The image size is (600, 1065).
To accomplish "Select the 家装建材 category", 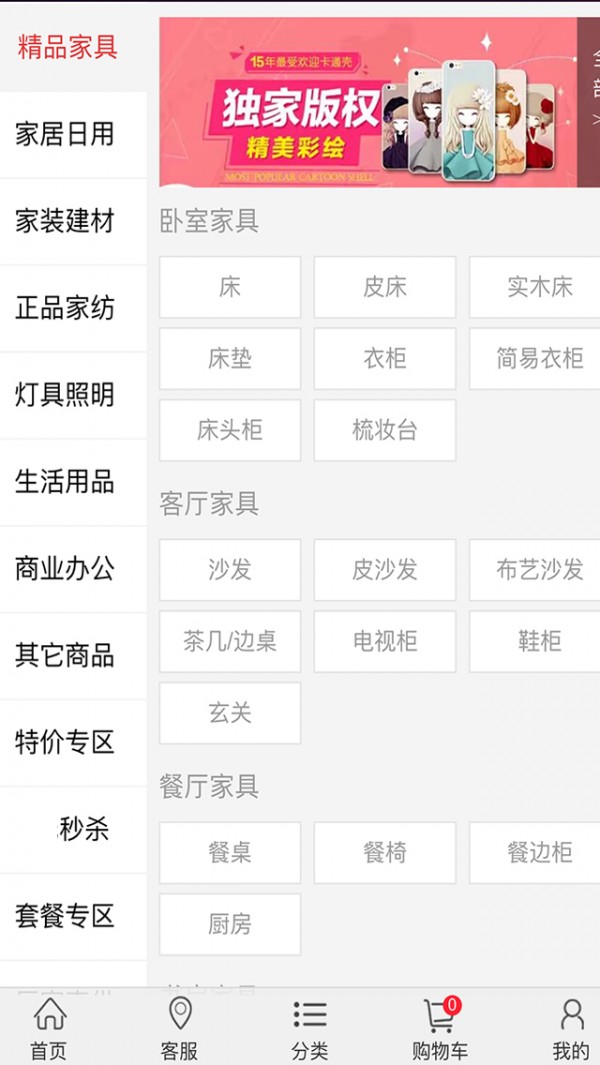I will tap(66, 221).
